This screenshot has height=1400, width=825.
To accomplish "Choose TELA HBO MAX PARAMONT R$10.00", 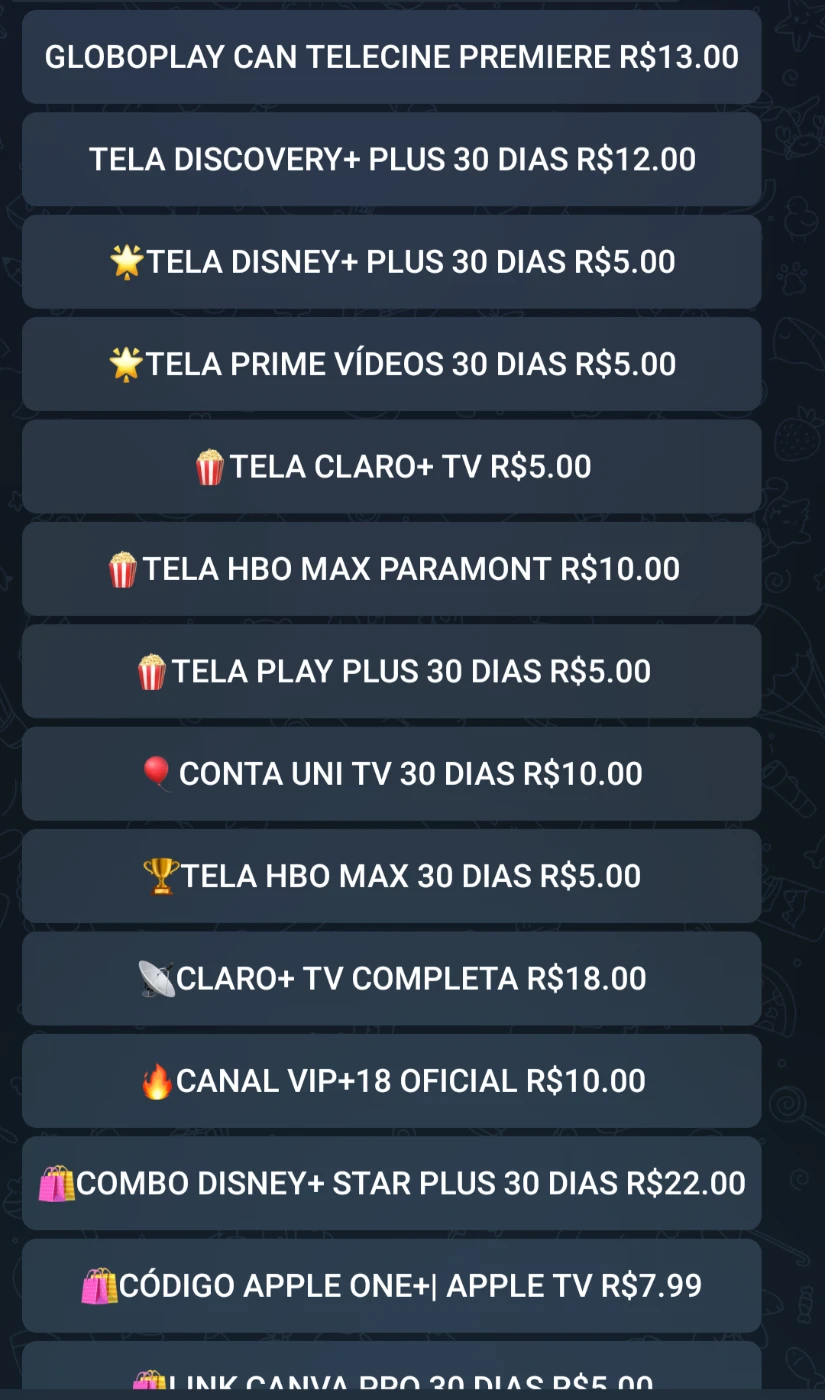I will click(392, 569).
